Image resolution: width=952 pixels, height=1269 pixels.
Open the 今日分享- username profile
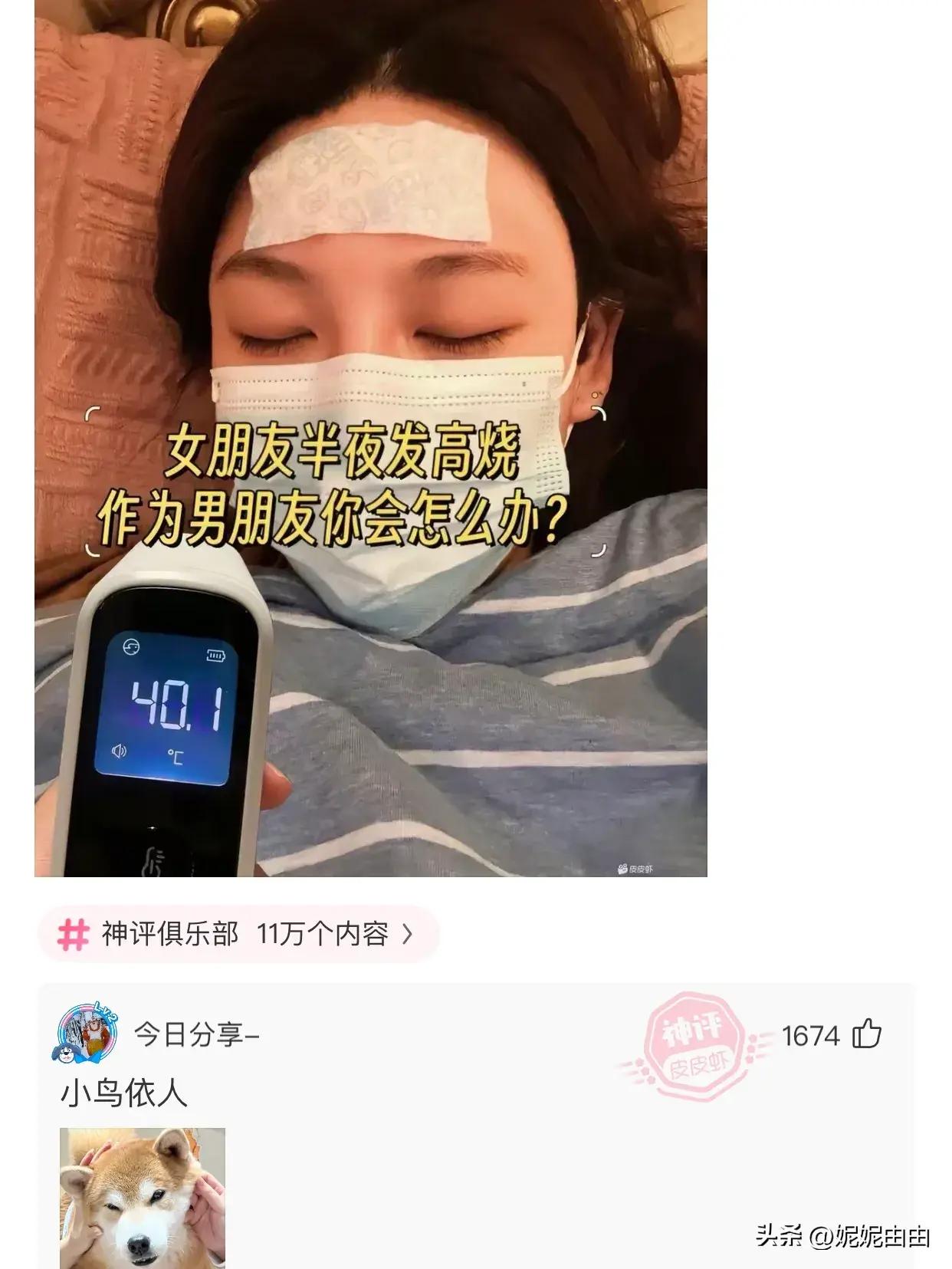[197, 1034]
